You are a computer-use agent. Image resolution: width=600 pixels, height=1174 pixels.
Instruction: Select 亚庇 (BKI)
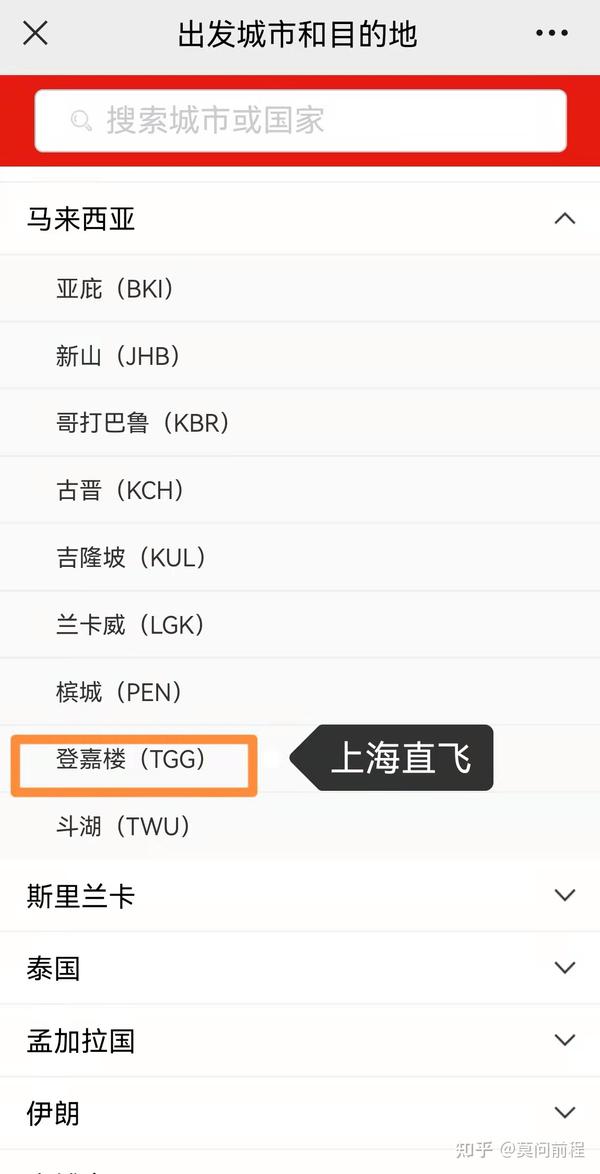click(300, 288)
